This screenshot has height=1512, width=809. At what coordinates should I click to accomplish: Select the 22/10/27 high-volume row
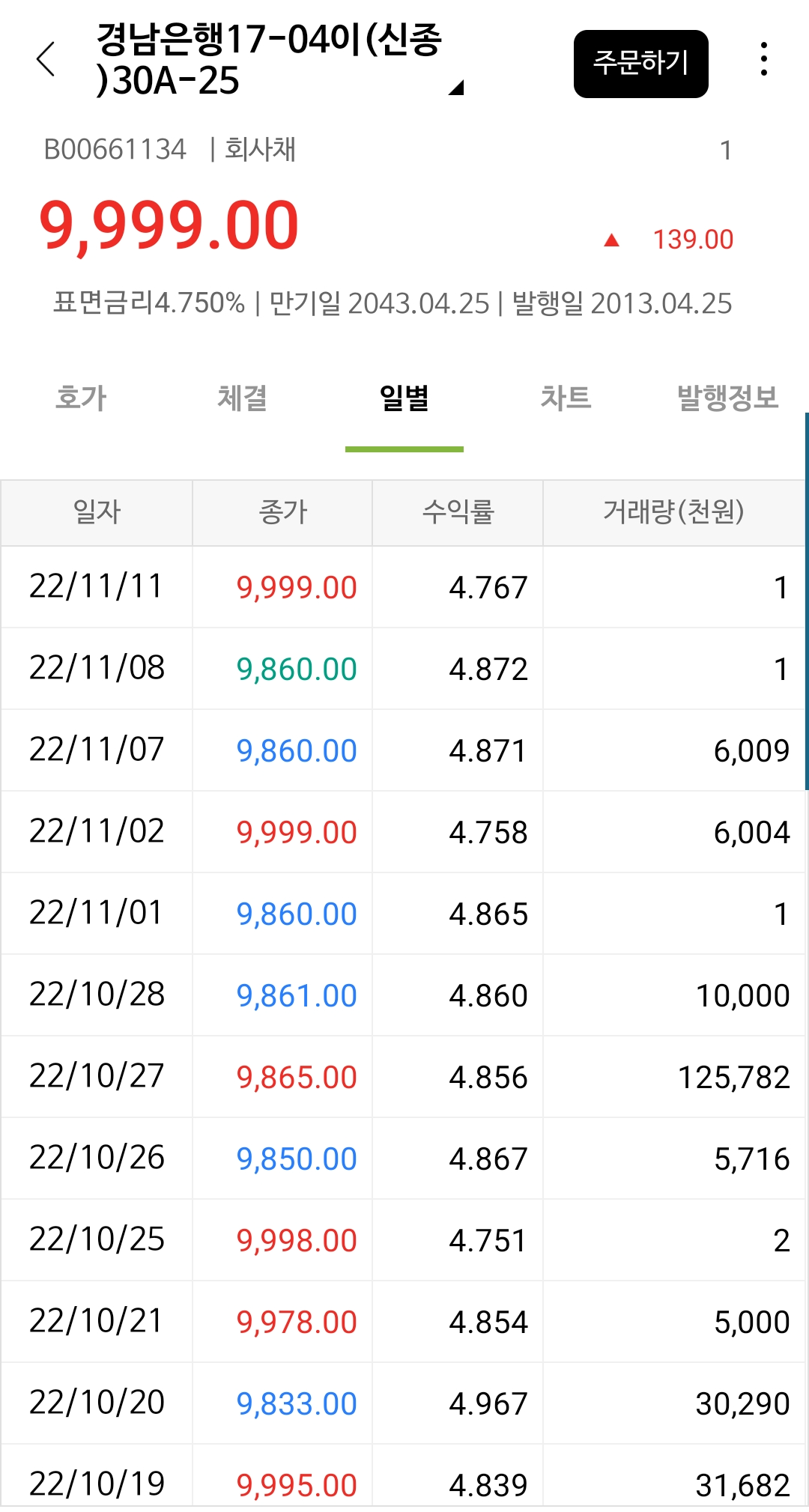pyautogui.click(x=404, y=1077)
